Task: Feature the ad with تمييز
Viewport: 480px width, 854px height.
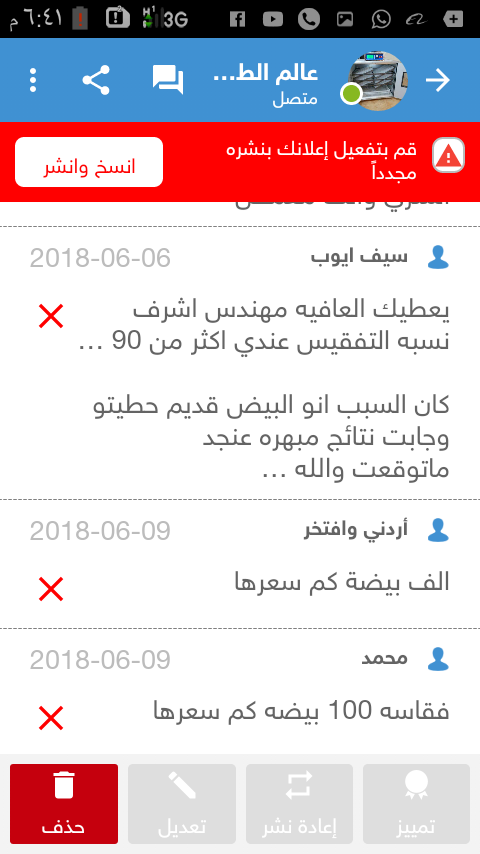Action: coord(416,804)
